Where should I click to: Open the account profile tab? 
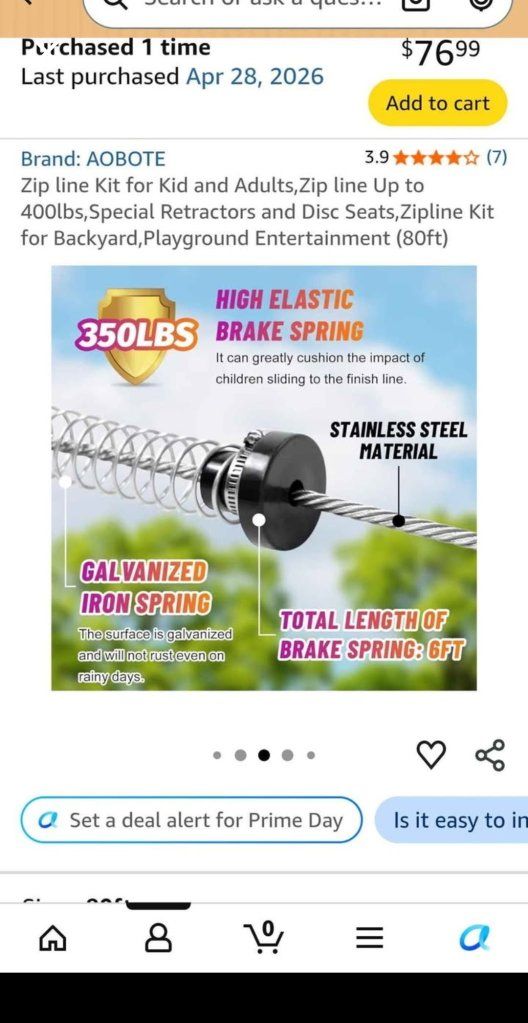158,938
